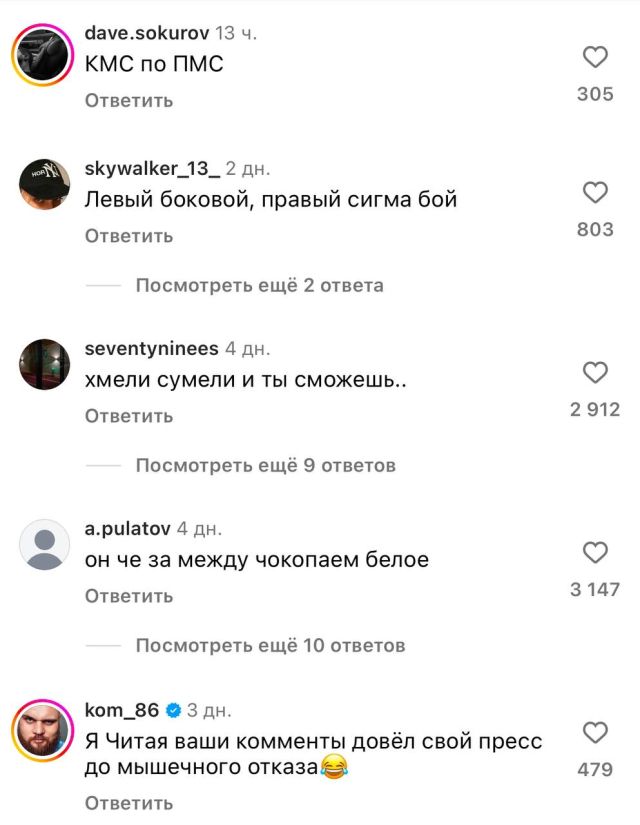The height and width of the screenshot is (825, 640).
Task: Reply to kom_86's comment
Action: [x=129, y=803]
